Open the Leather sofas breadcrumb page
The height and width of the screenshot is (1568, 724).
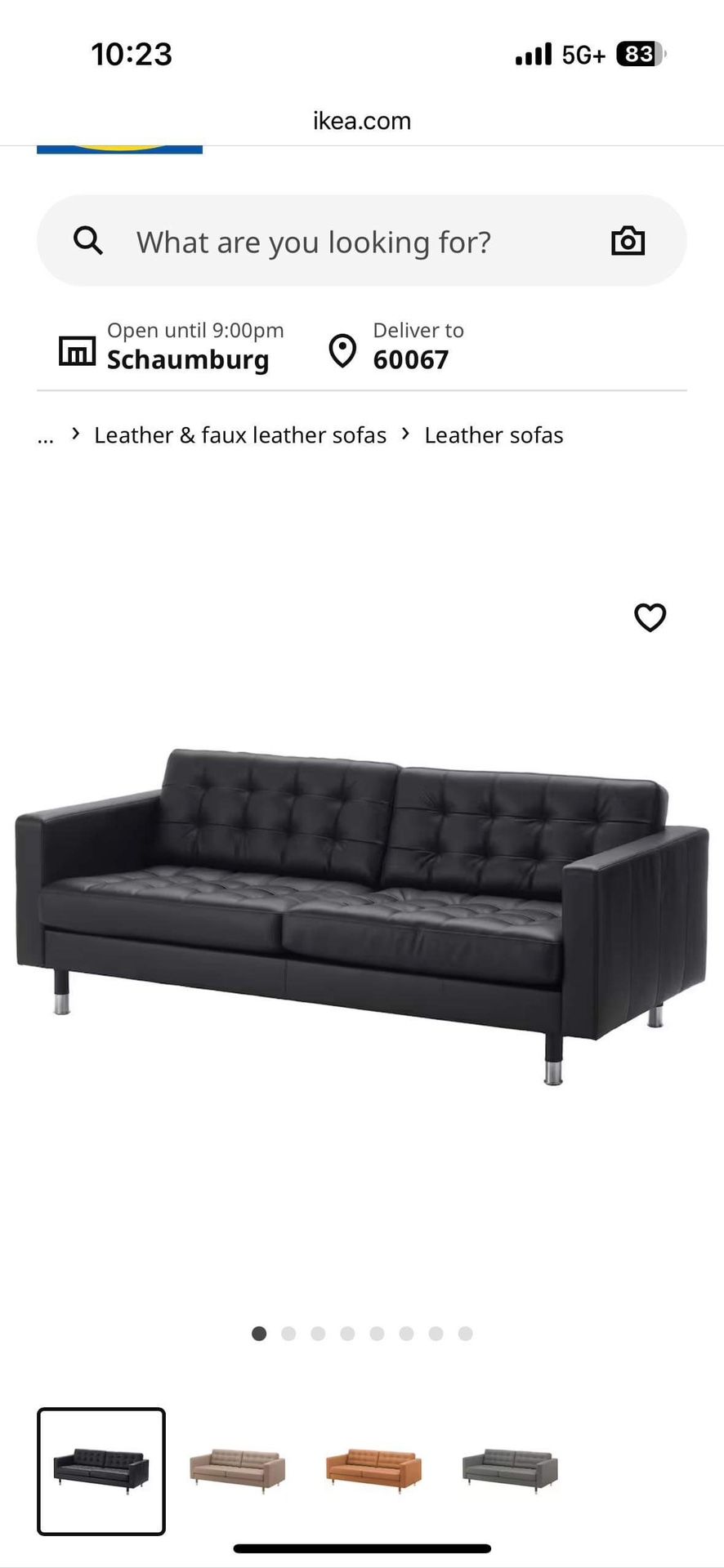(494, 434)
